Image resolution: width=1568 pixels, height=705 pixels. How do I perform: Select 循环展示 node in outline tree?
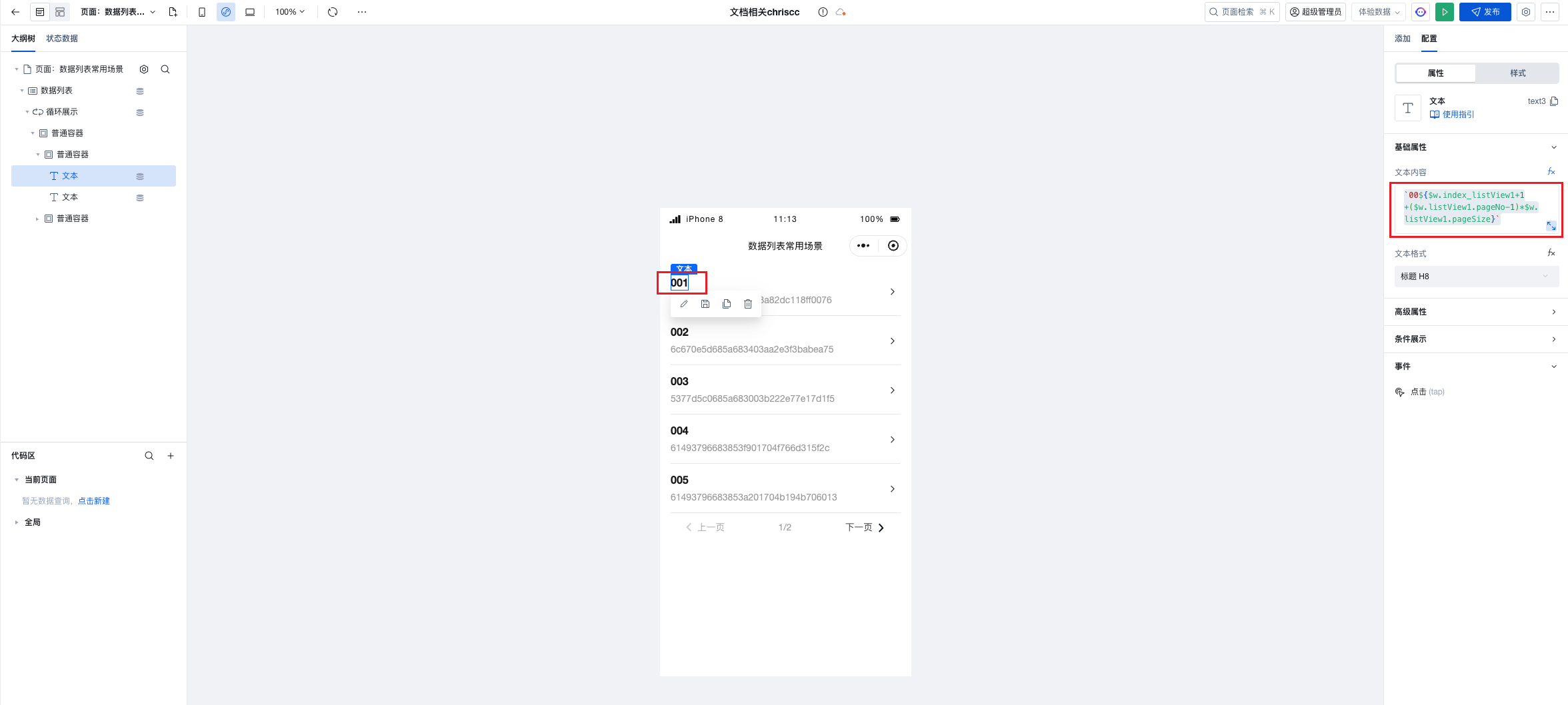61,112
